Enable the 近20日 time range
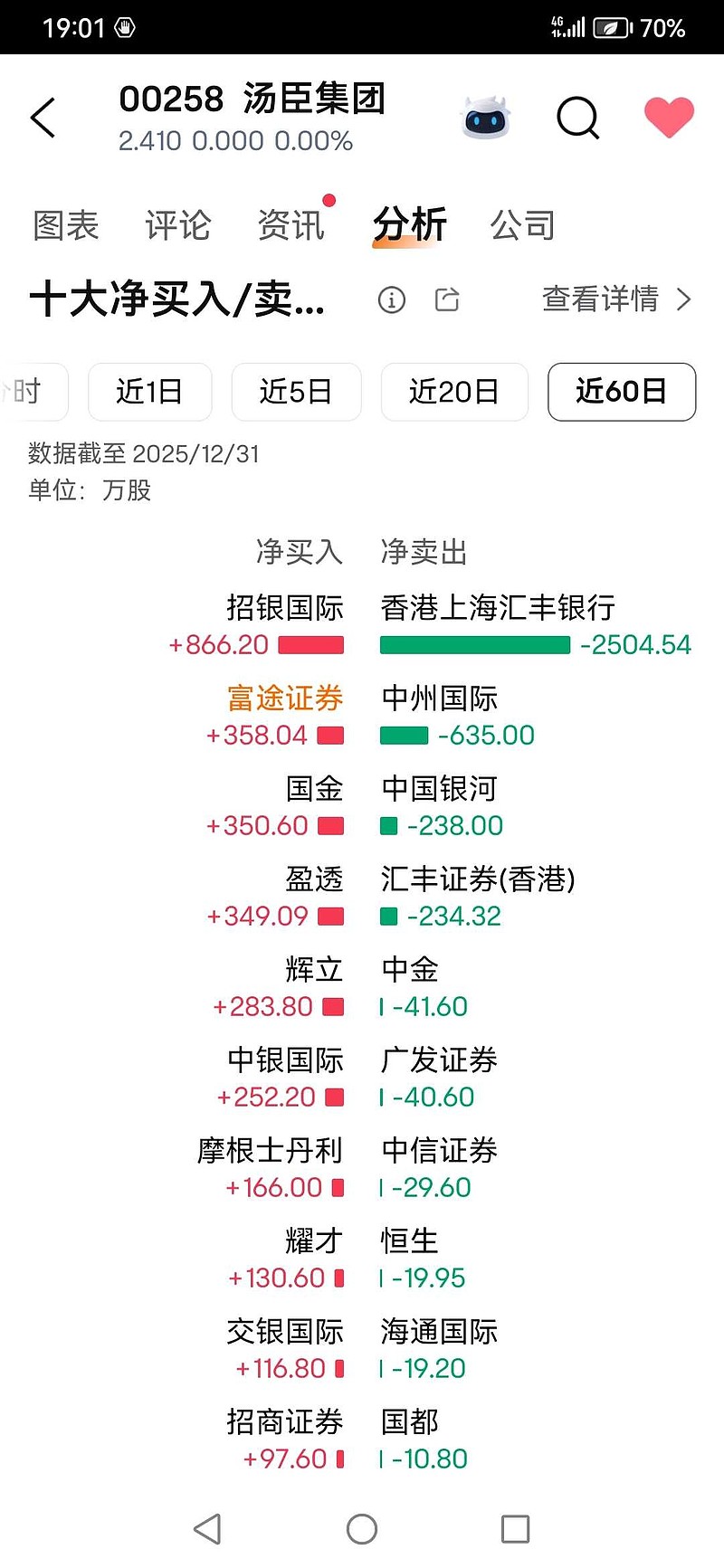This screenshot has width=724, height=1568. click(454, 392)
